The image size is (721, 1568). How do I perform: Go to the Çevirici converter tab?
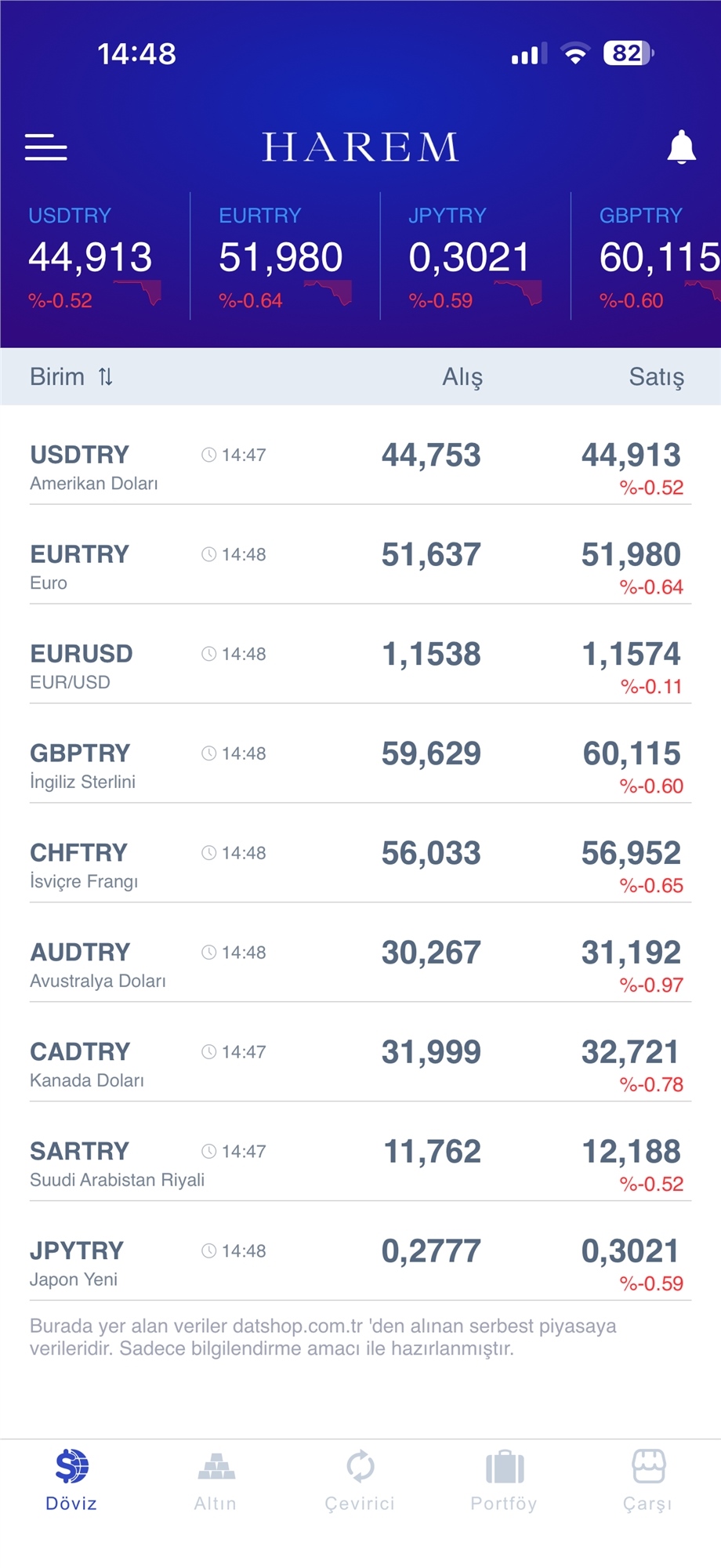click(x=360, y=1479)
